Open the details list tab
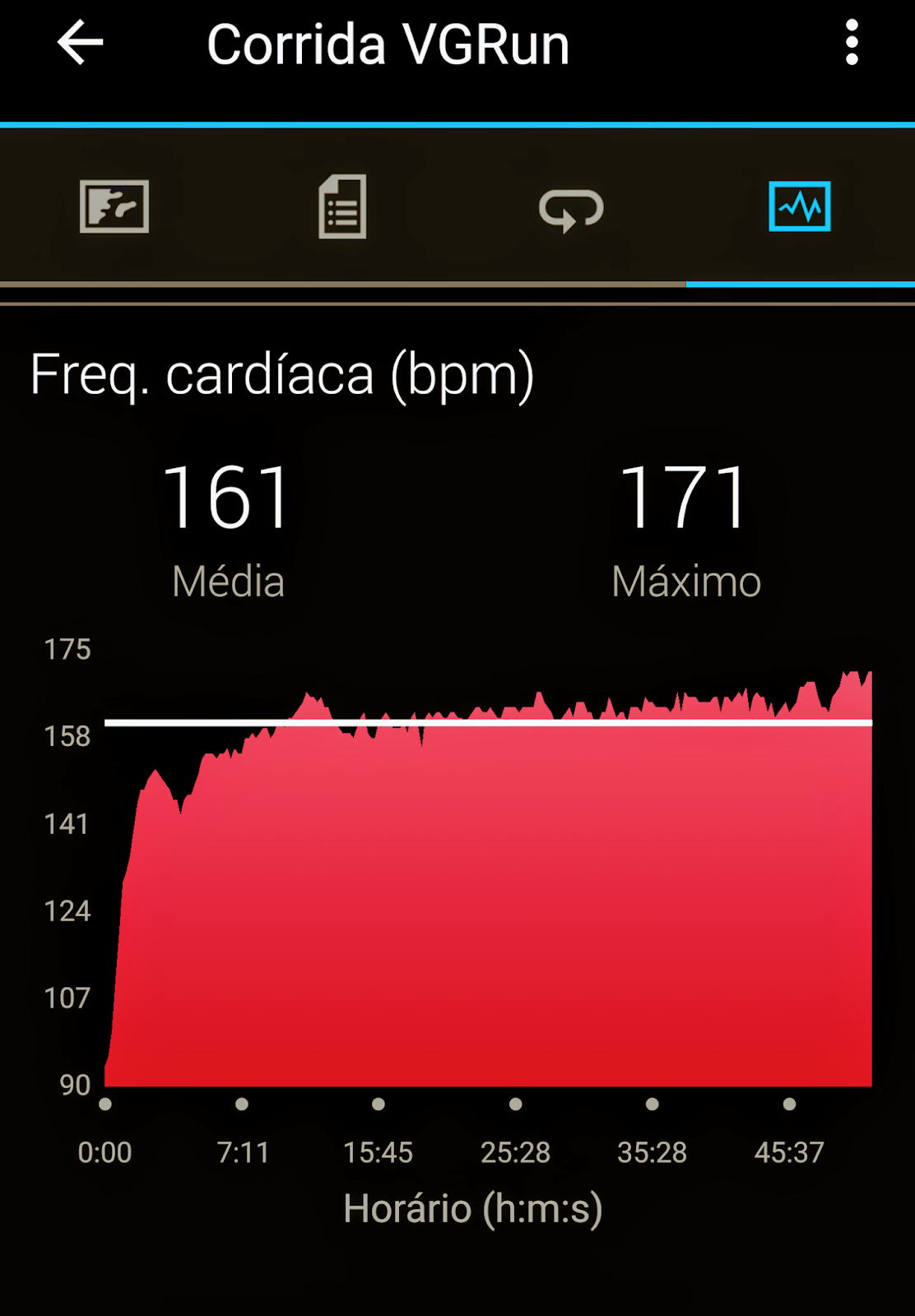 point(342,206)
